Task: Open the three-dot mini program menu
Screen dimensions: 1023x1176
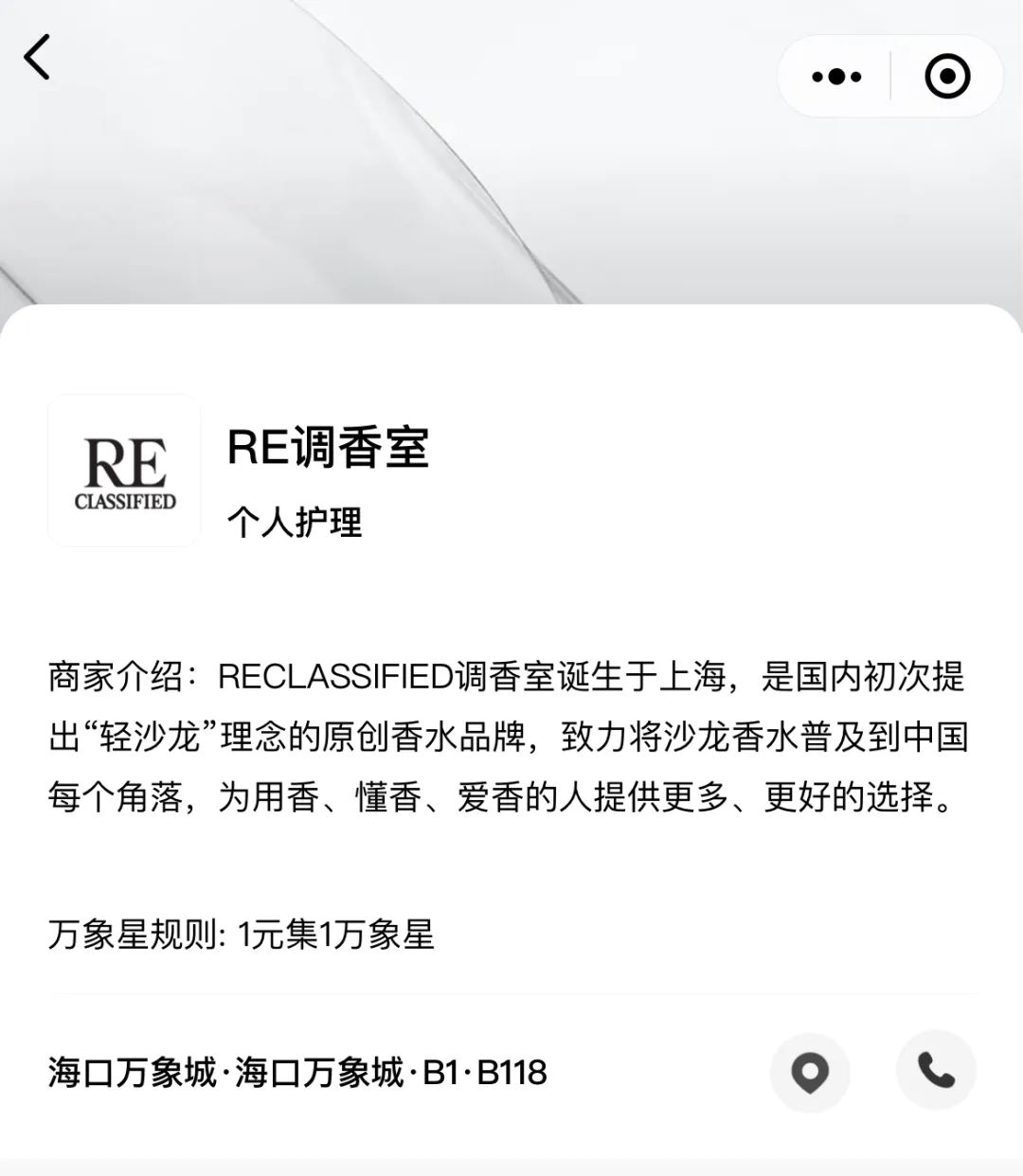Action: coord(836,77)
